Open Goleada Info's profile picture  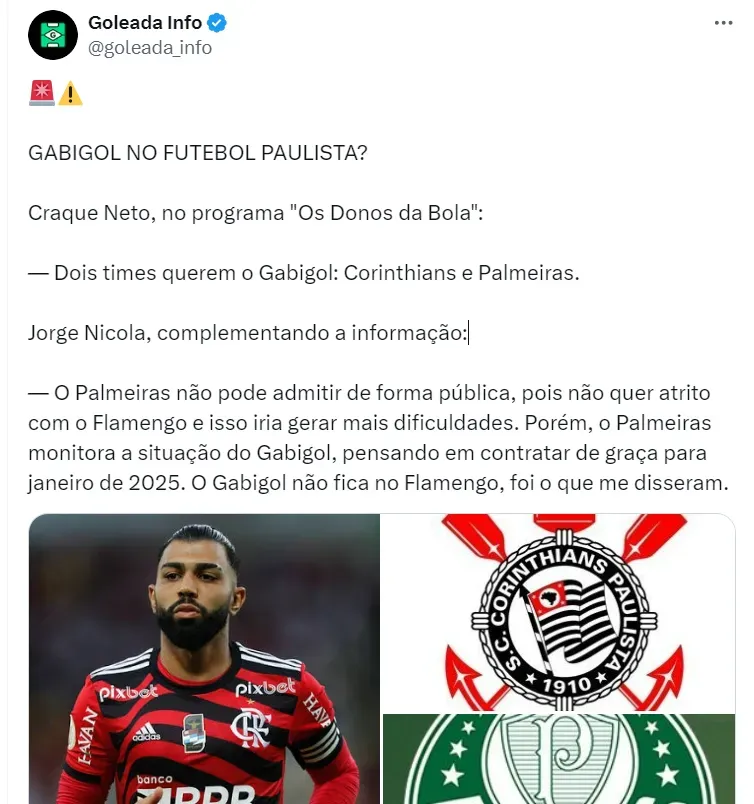pos(53,35)
